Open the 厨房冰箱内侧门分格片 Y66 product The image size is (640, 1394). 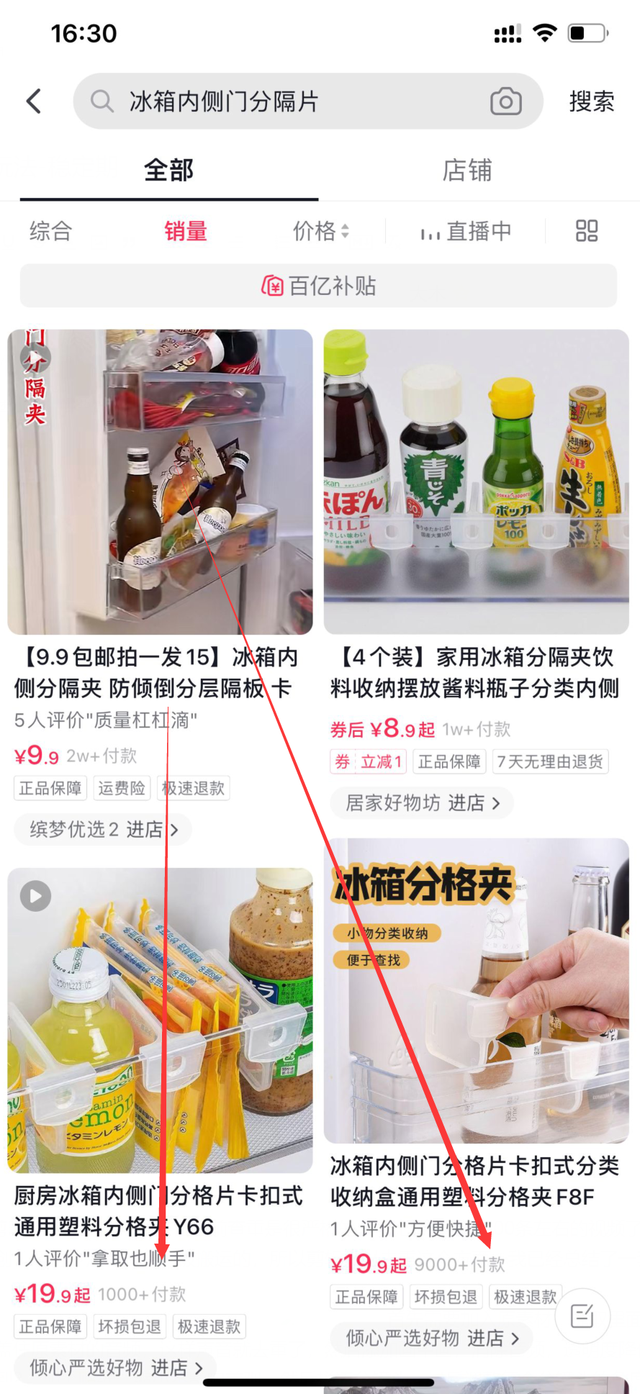(x=160, y=1020)
